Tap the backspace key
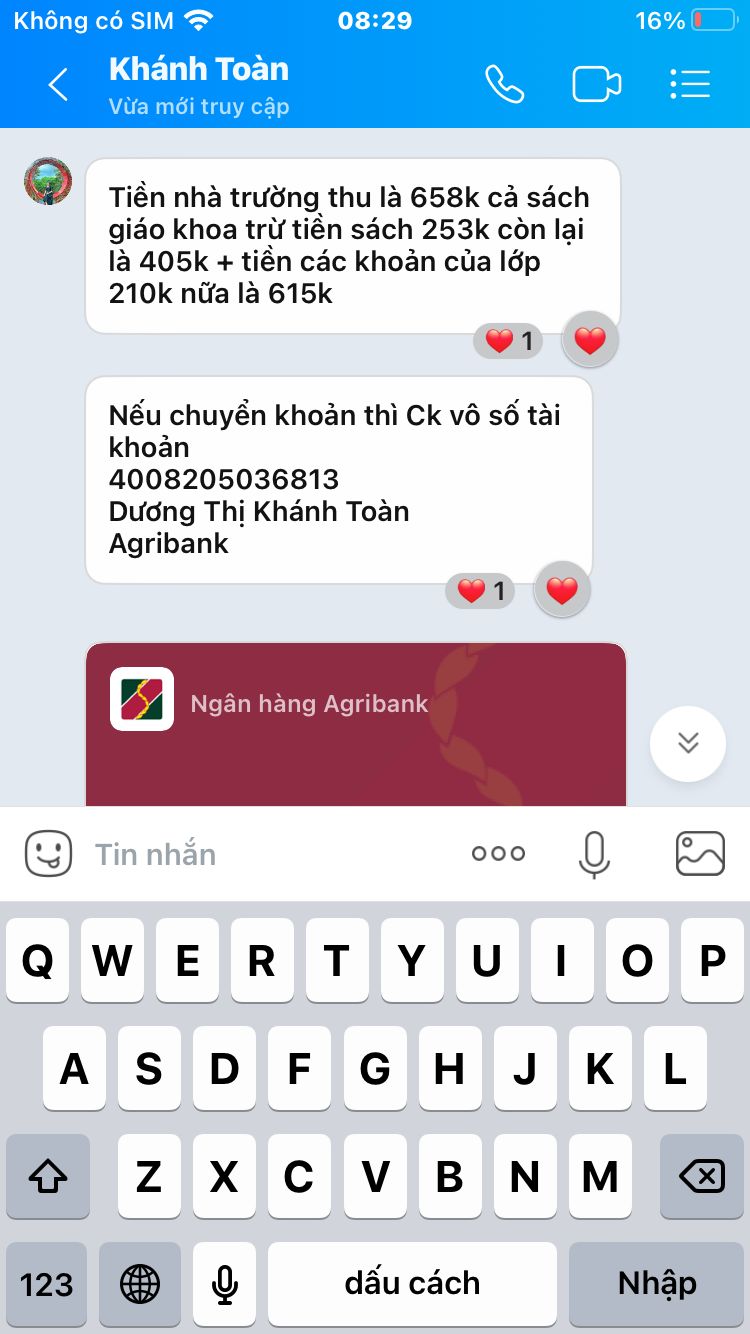This screenshot has width=750, height=1334. click(x=701, y=1176)
